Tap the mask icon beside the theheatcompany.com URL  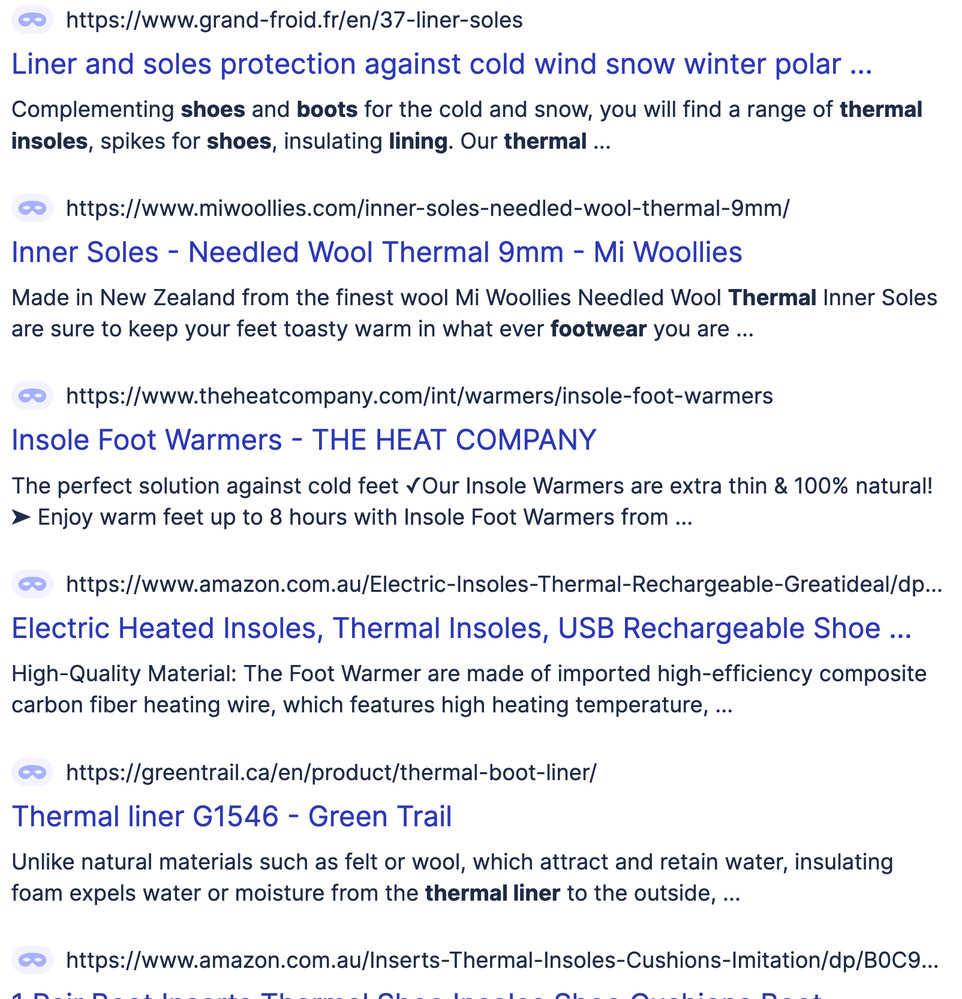point(34,396)
